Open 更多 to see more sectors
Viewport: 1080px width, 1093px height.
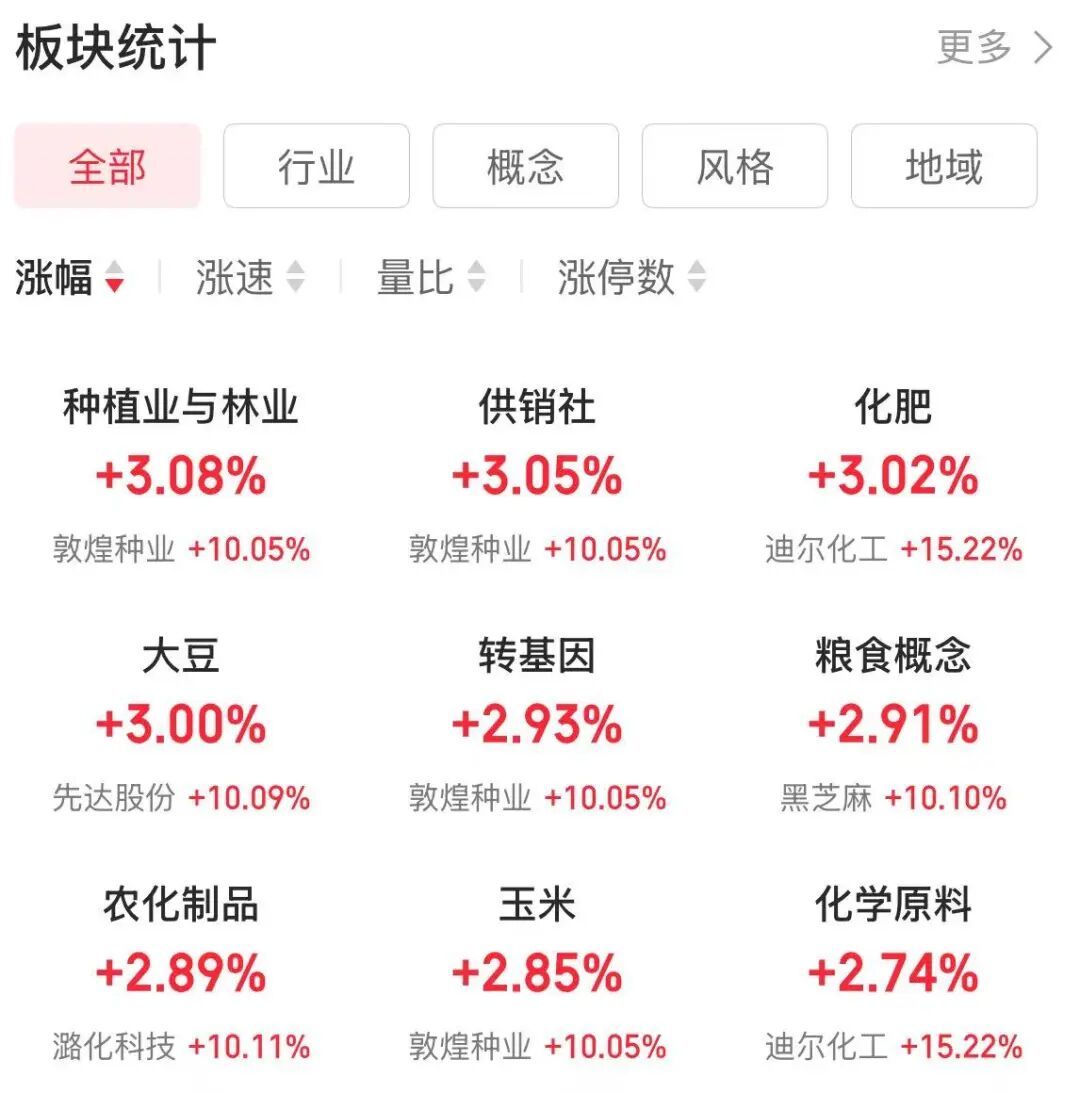click(994, 47)
